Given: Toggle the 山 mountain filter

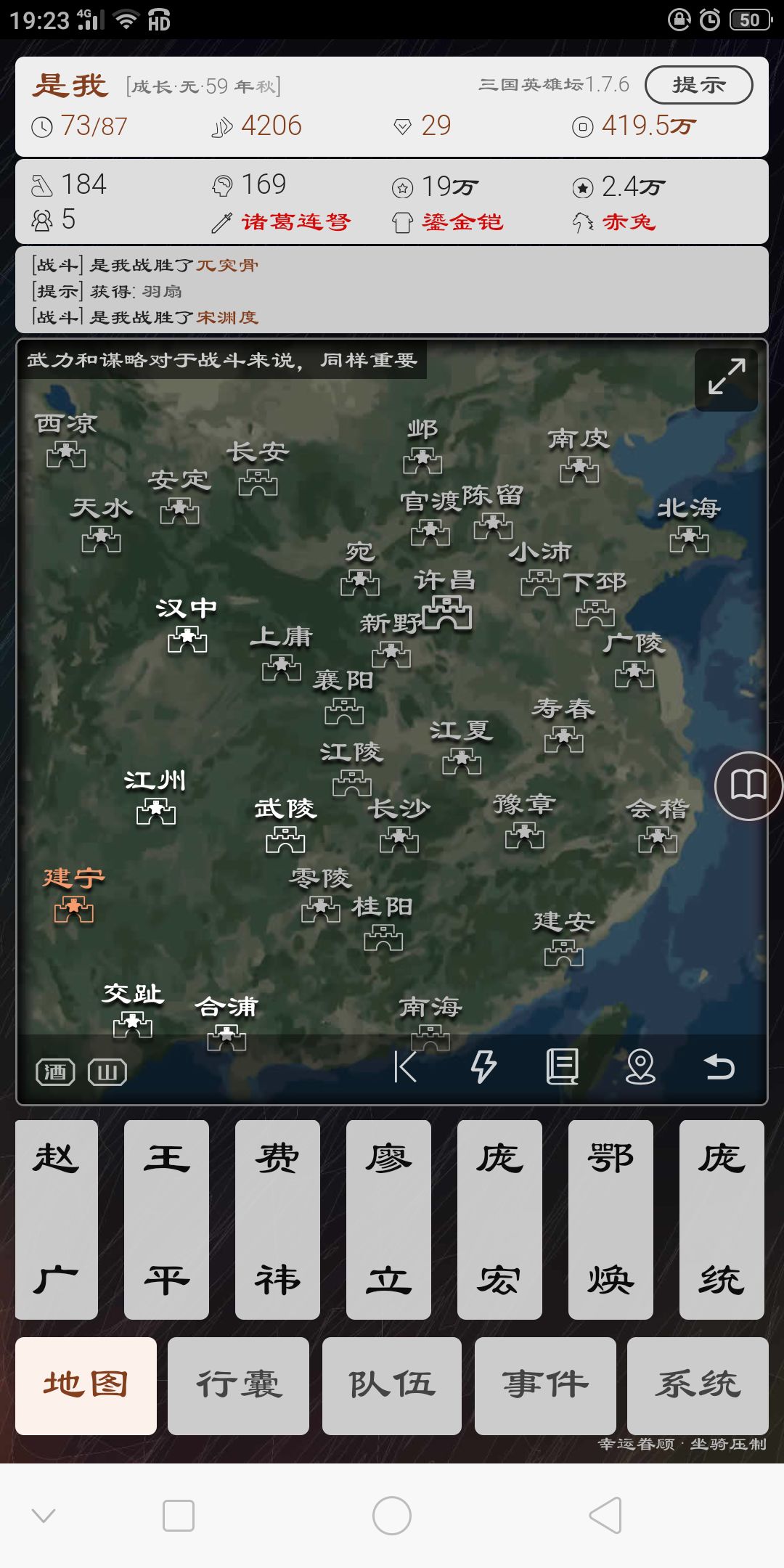Looking at the screenshot, I should (x=107, y=1072).
